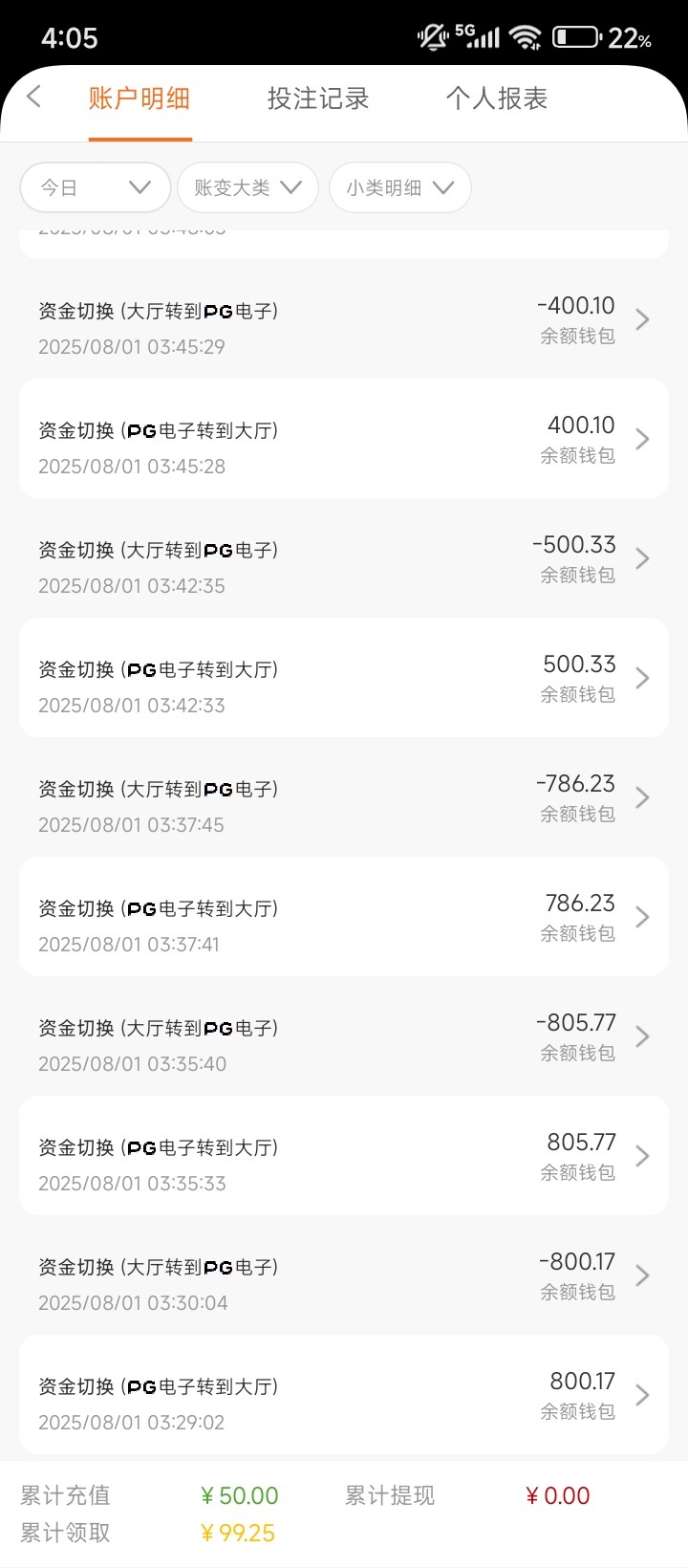Screen dimensions: 688x1568
Task: Open the 账变大类 filter dropdown
Action: [x=247, y=187]
